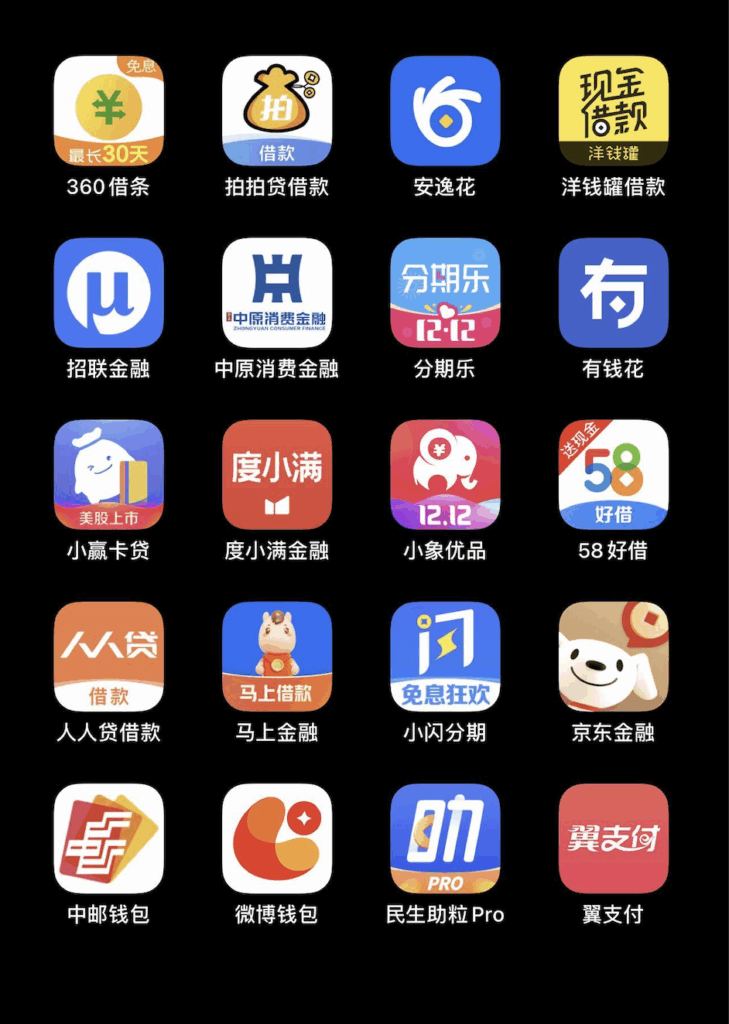Open 人人贷借款

pos(109,657)
